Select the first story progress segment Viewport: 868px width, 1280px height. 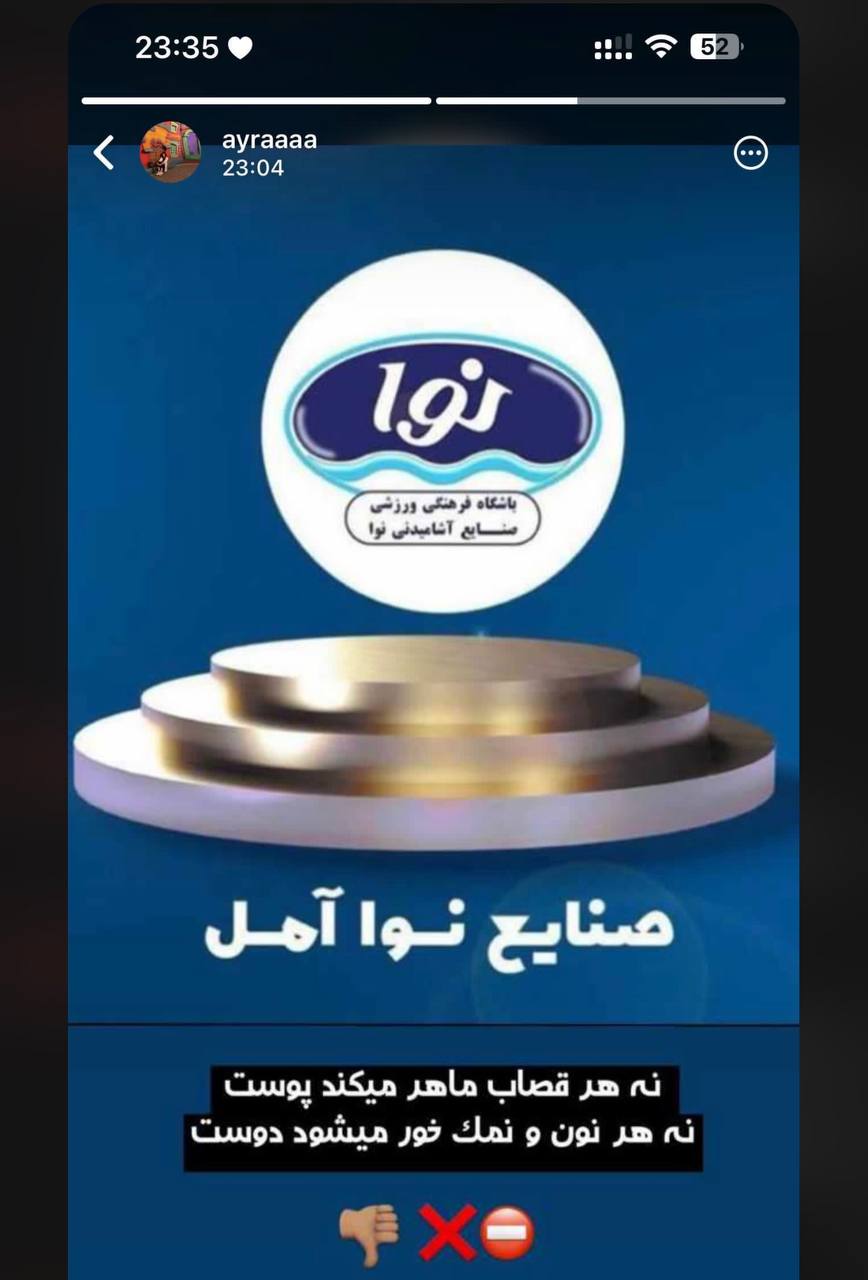(x=255, y=100)
